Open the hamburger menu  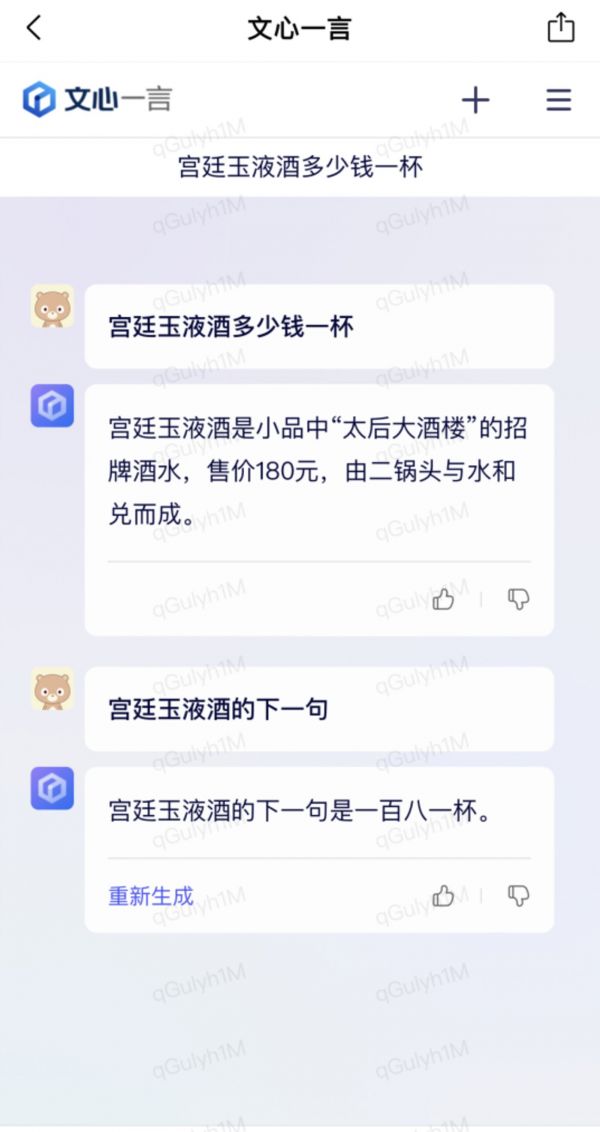pyautogui.click(x=558, y=99)
